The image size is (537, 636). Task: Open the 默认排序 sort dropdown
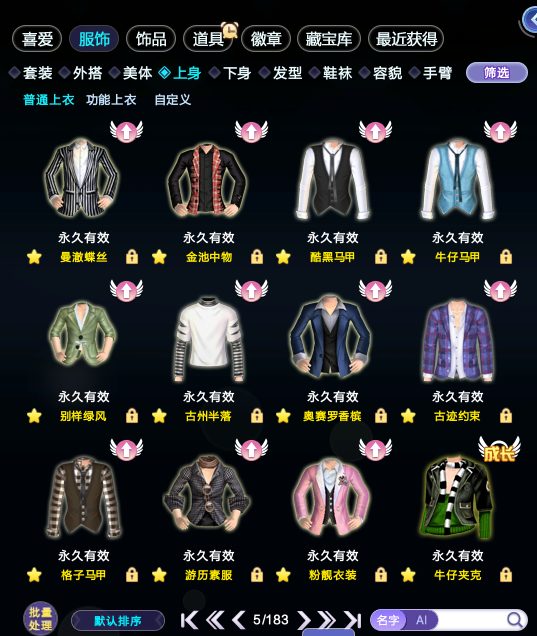118,621
